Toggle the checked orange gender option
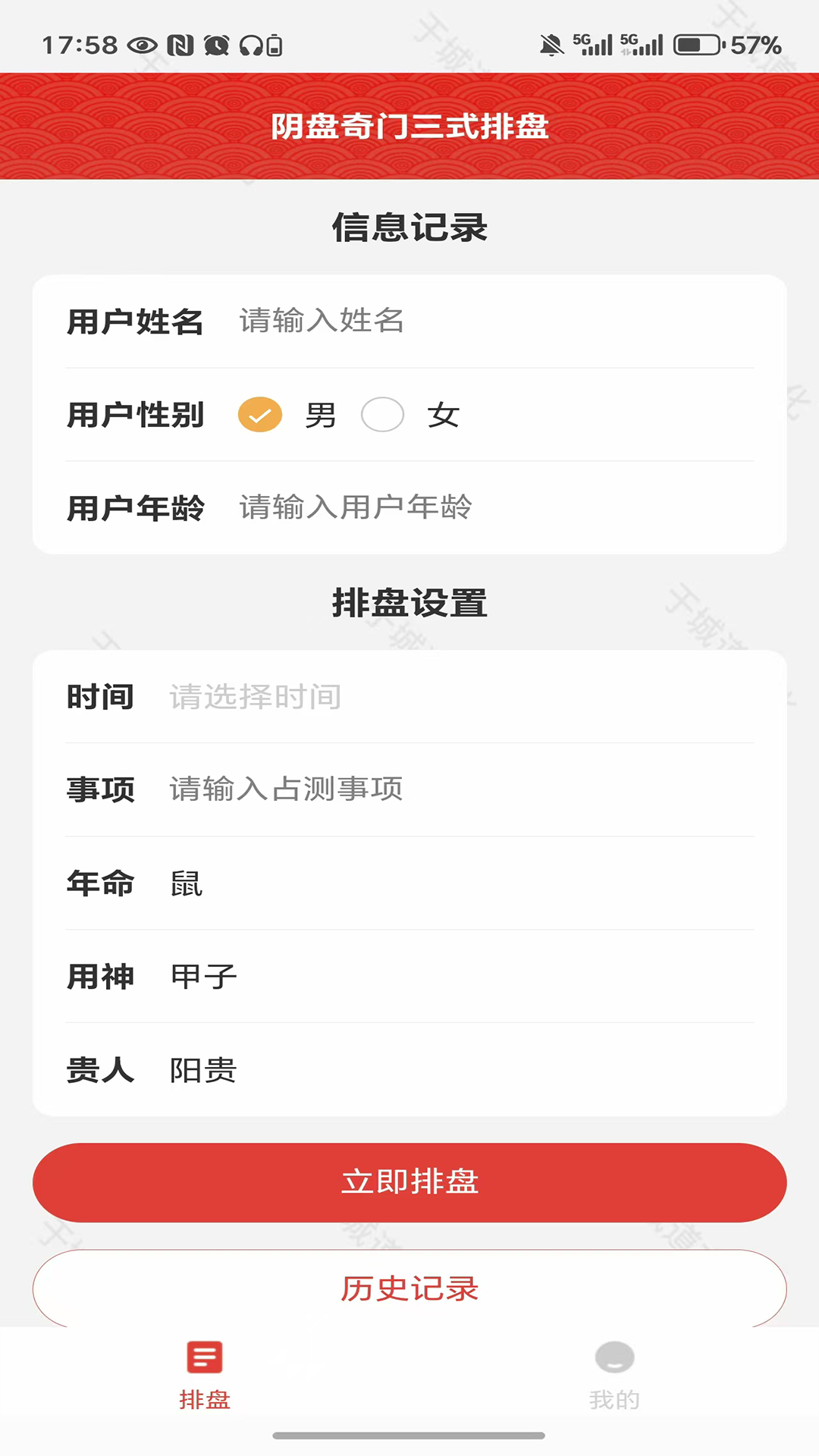Screen dimensions: 819x1456 pos(260,415)
